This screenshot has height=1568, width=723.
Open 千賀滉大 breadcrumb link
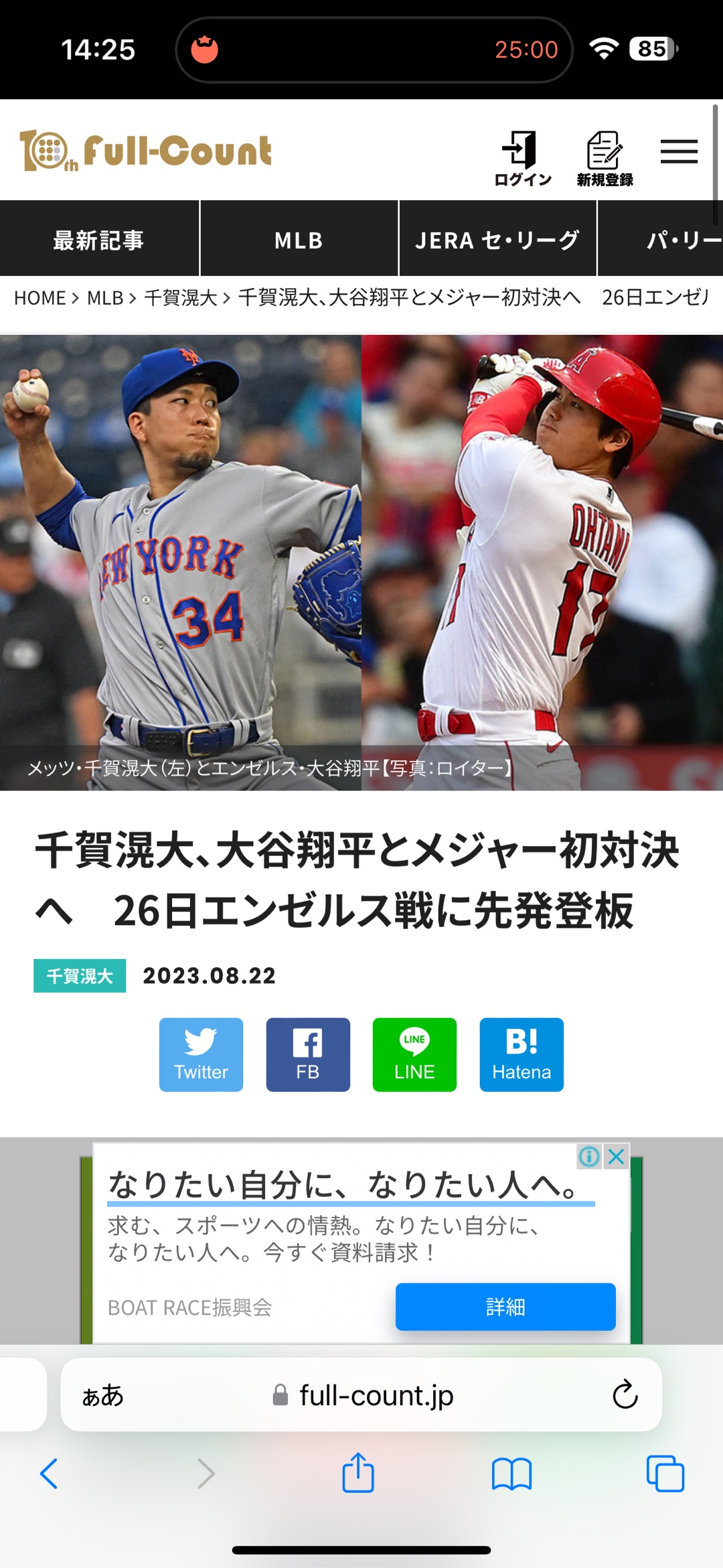click(181, 297)
